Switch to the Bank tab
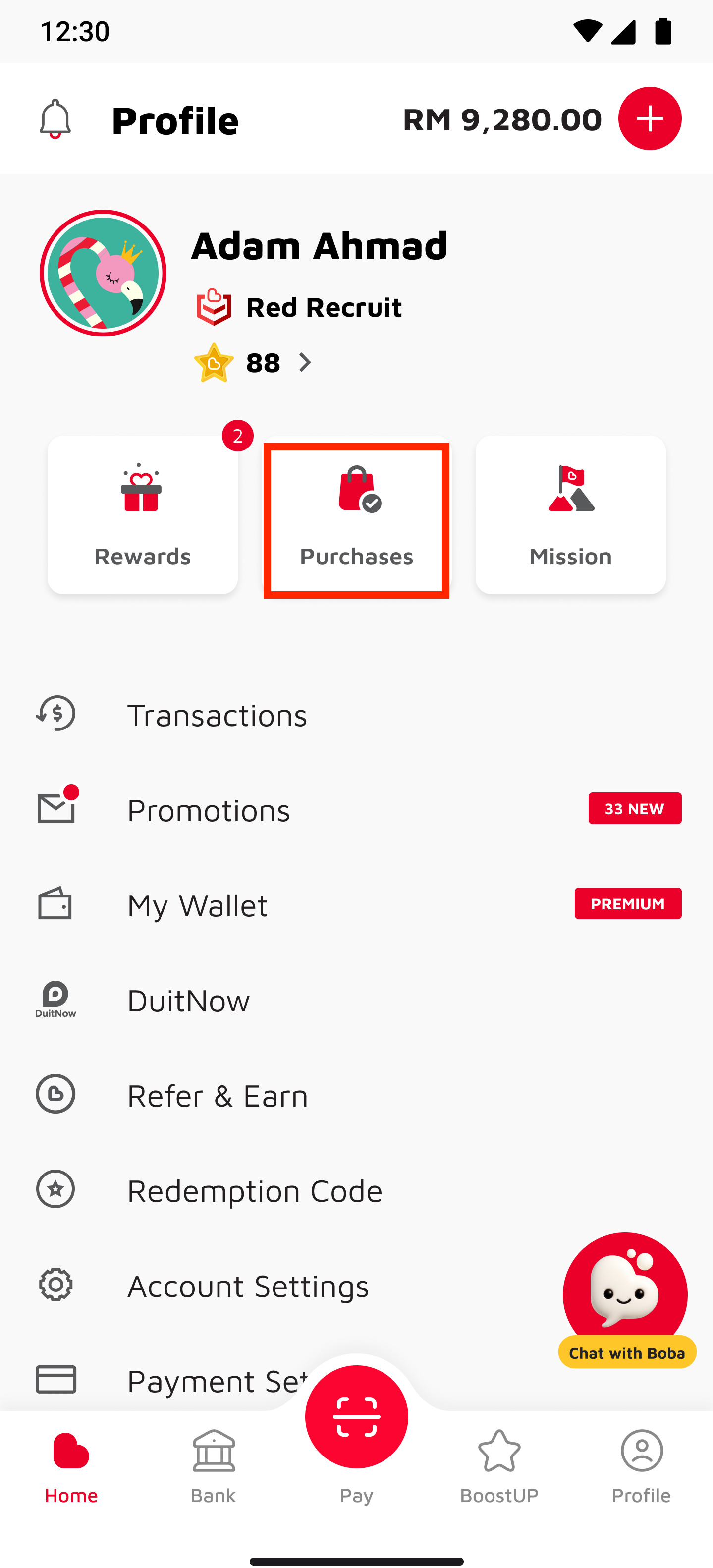This screenshot has width=713, height=1568. (x=214, y=1467)
